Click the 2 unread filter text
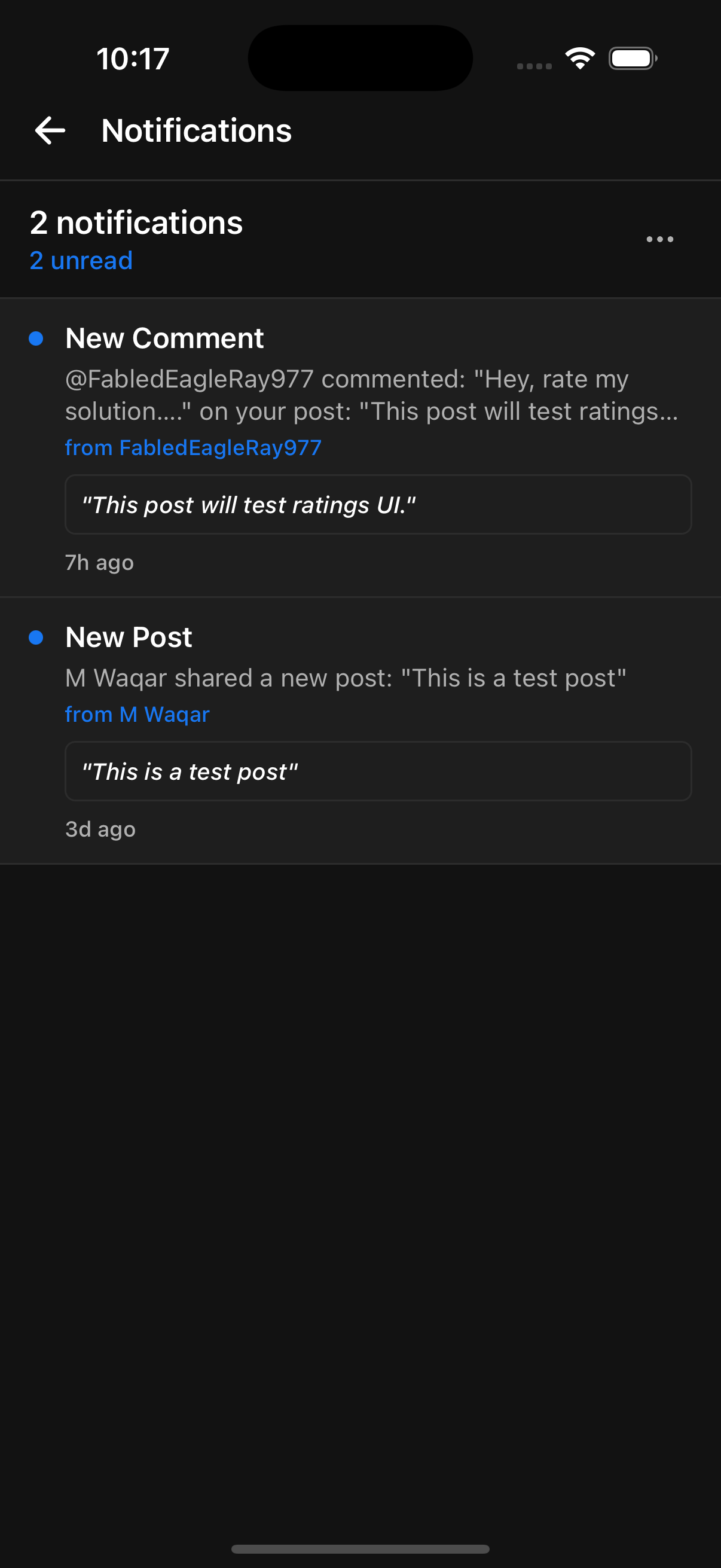This screenshot has height=1568, width=721. coord(80,261)
